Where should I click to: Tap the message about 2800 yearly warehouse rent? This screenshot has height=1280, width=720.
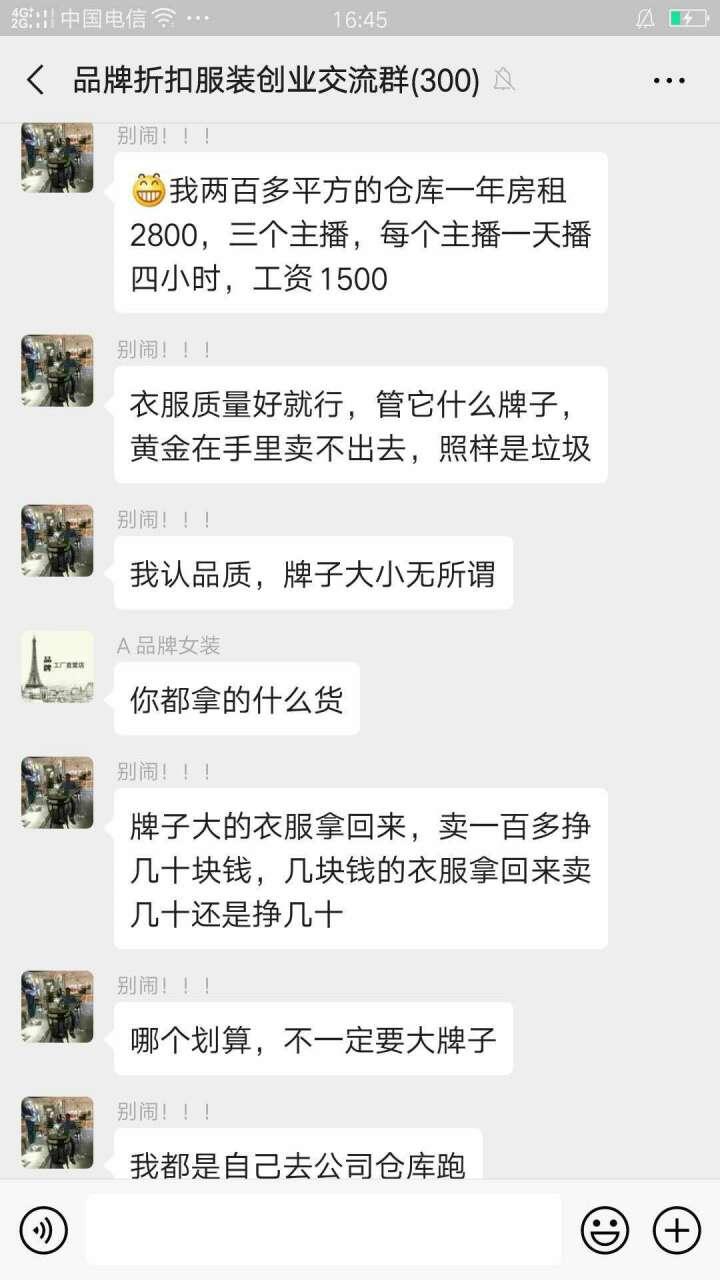360,232
